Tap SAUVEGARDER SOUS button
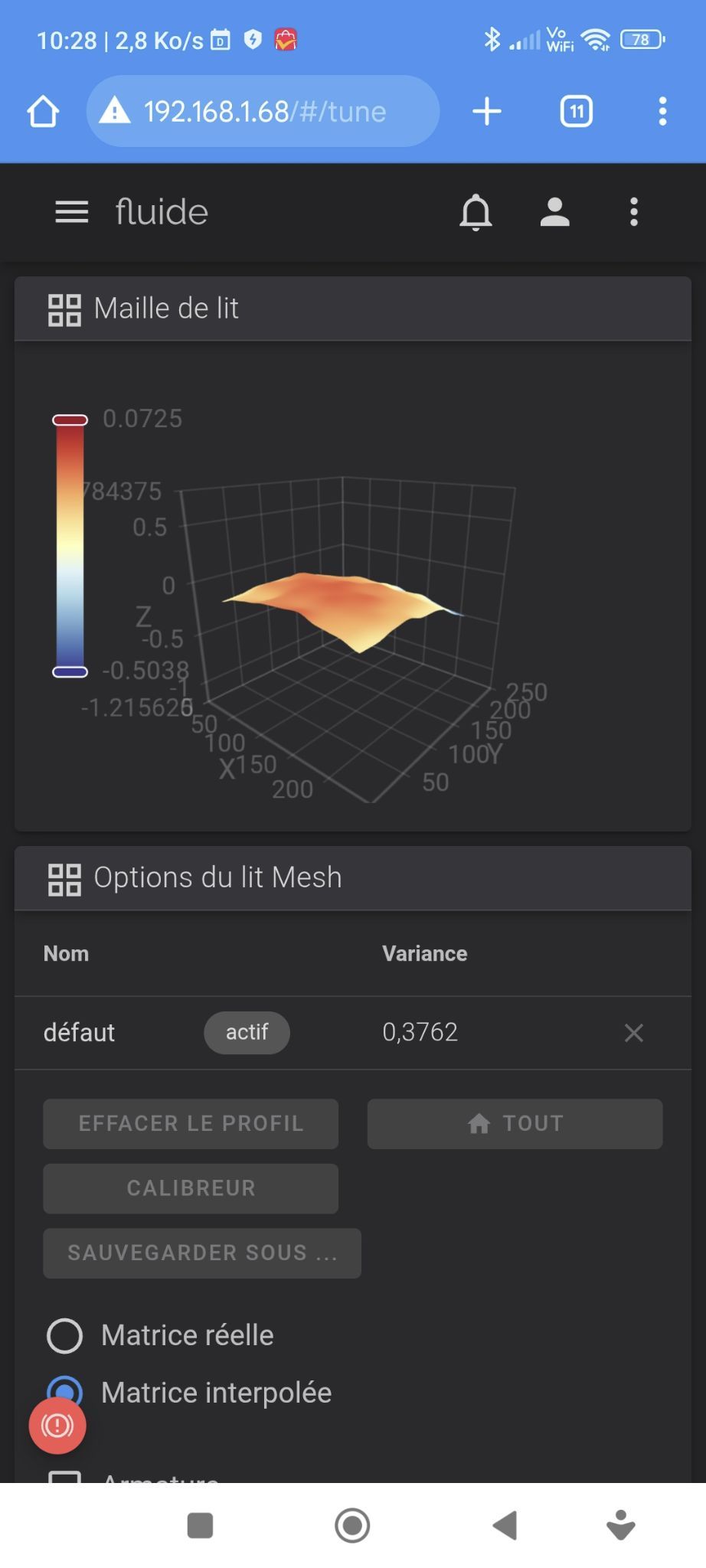Screen dimensions: 706x1568 [x=202, y=1253]
